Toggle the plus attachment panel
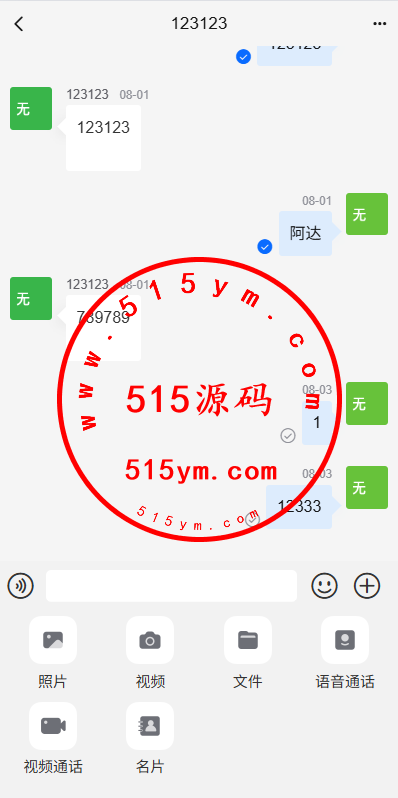Image resolution: width=398 pixels, height=798 pixels. (367, 586)
